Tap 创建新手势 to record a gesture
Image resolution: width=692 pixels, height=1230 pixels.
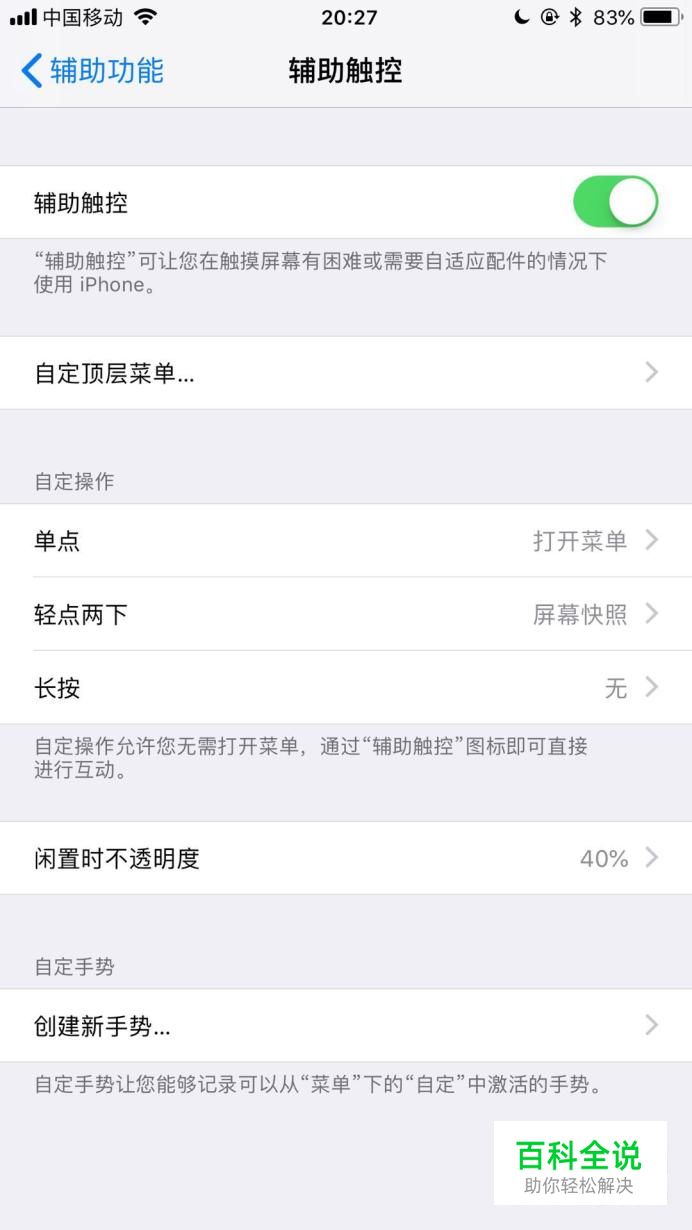346,1026
